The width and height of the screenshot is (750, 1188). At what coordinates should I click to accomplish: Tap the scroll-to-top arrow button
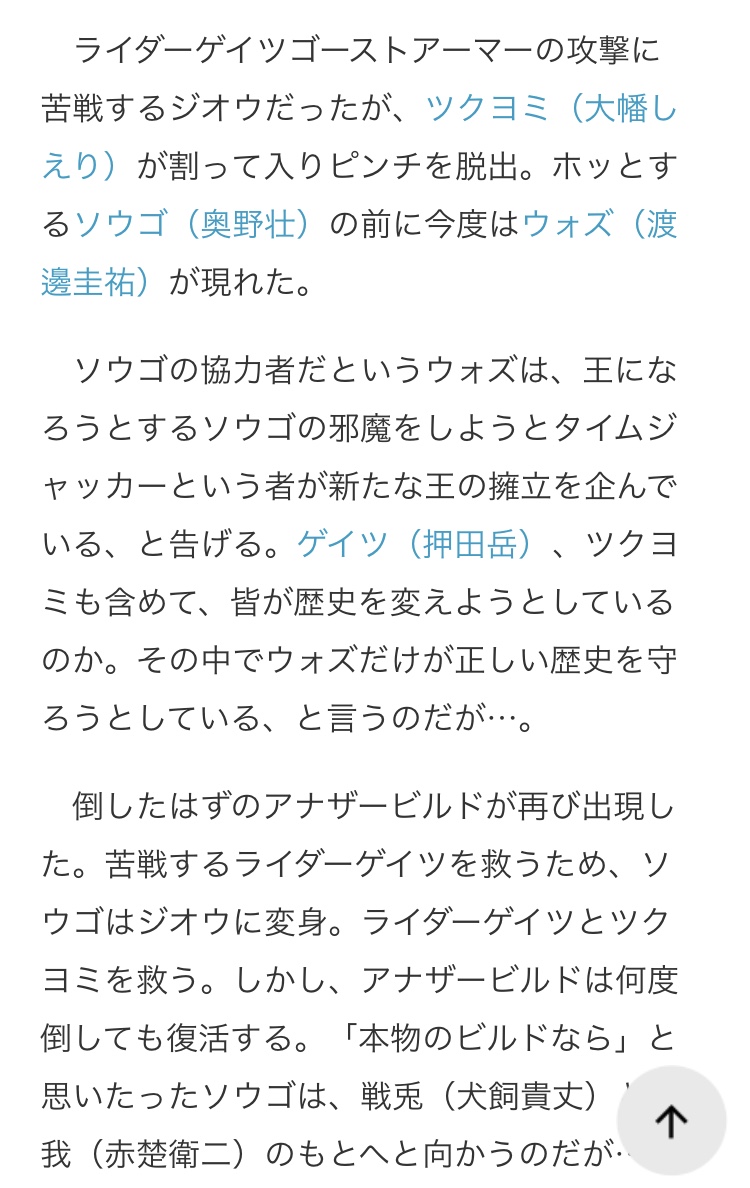[x=671, y=1121]
